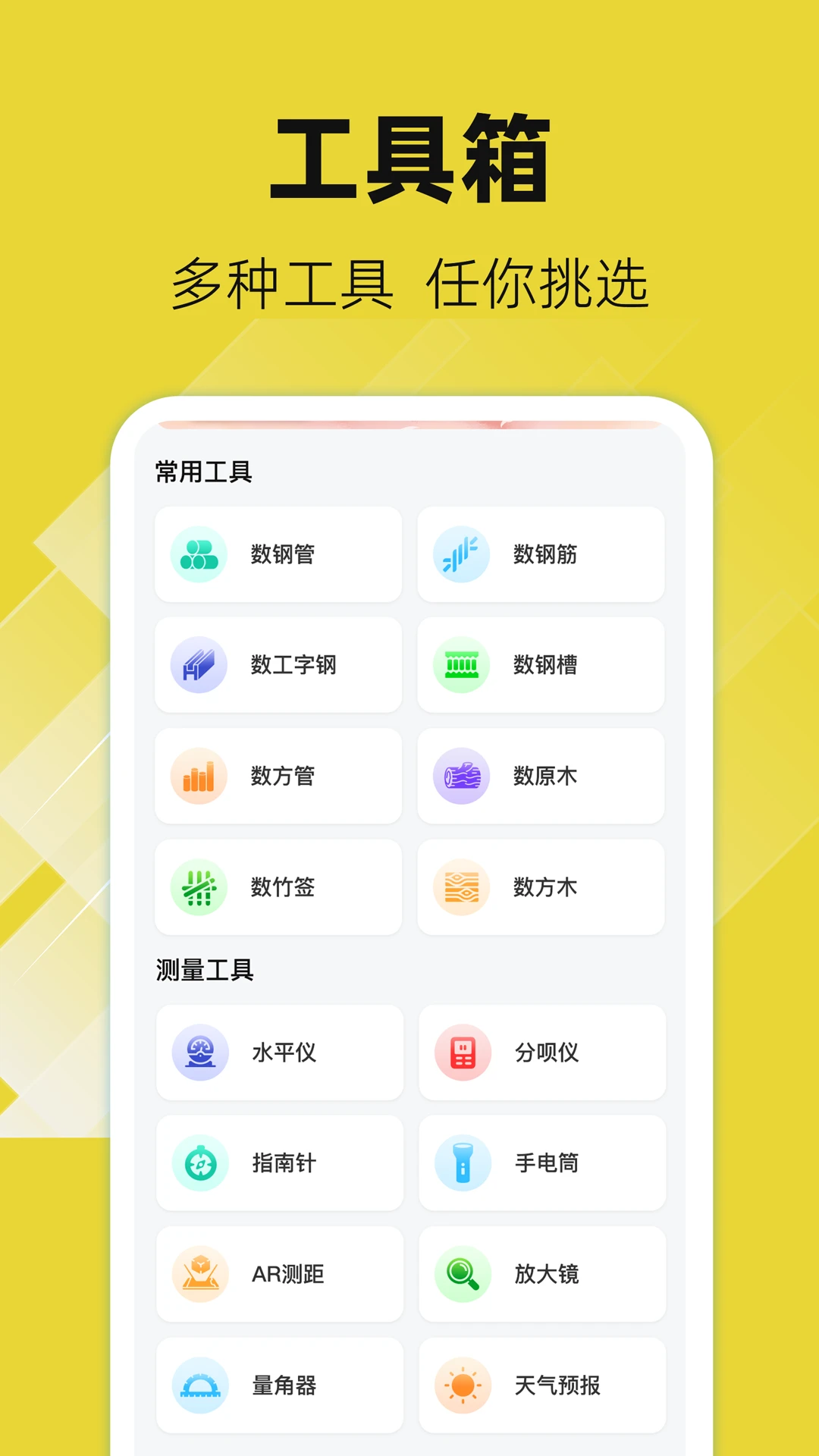Tap the 数工字钢 I-beam counting icon
819x1456 pixels.
coord(199,665)
